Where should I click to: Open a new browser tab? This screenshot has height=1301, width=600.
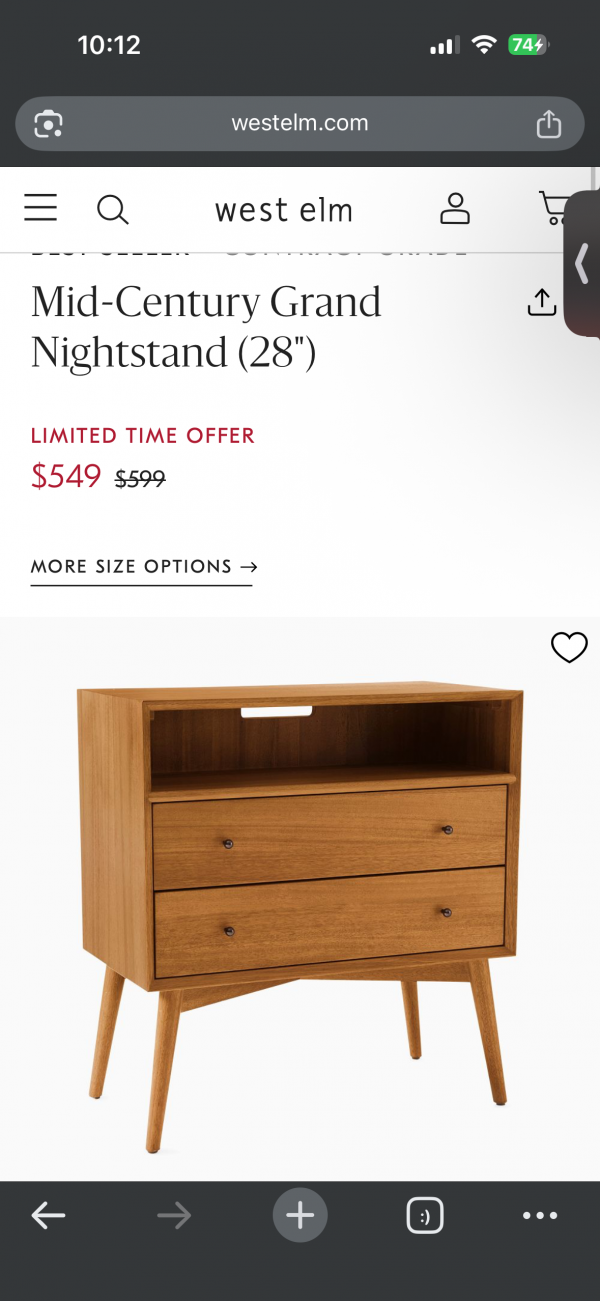299,1215
